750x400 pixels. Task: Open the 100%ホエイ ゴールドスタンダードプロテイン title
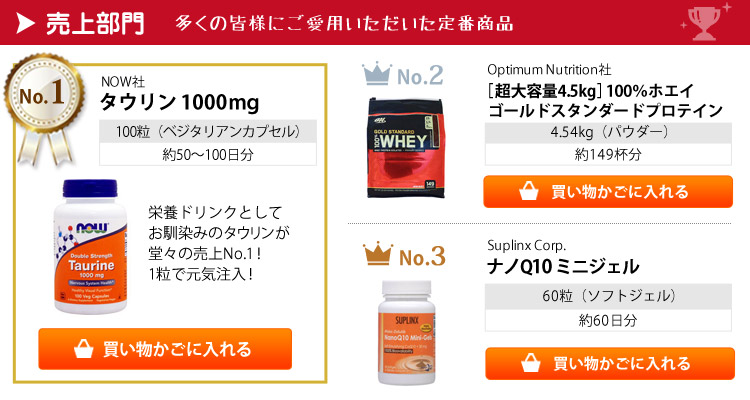click(x=603, y=102)
